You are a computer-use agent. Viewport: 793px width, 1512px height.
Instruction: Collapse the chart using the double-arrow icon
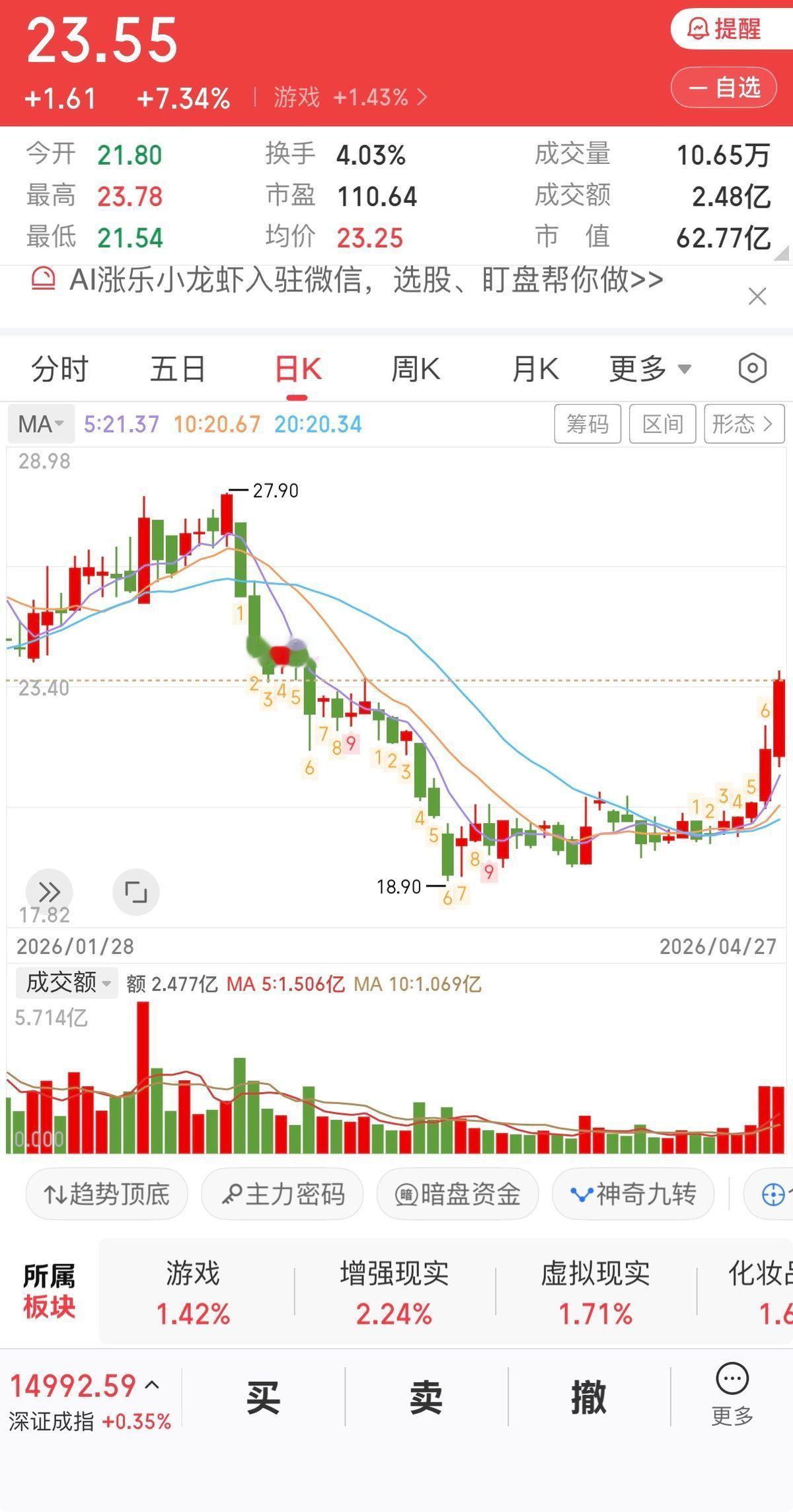(50, 892)
